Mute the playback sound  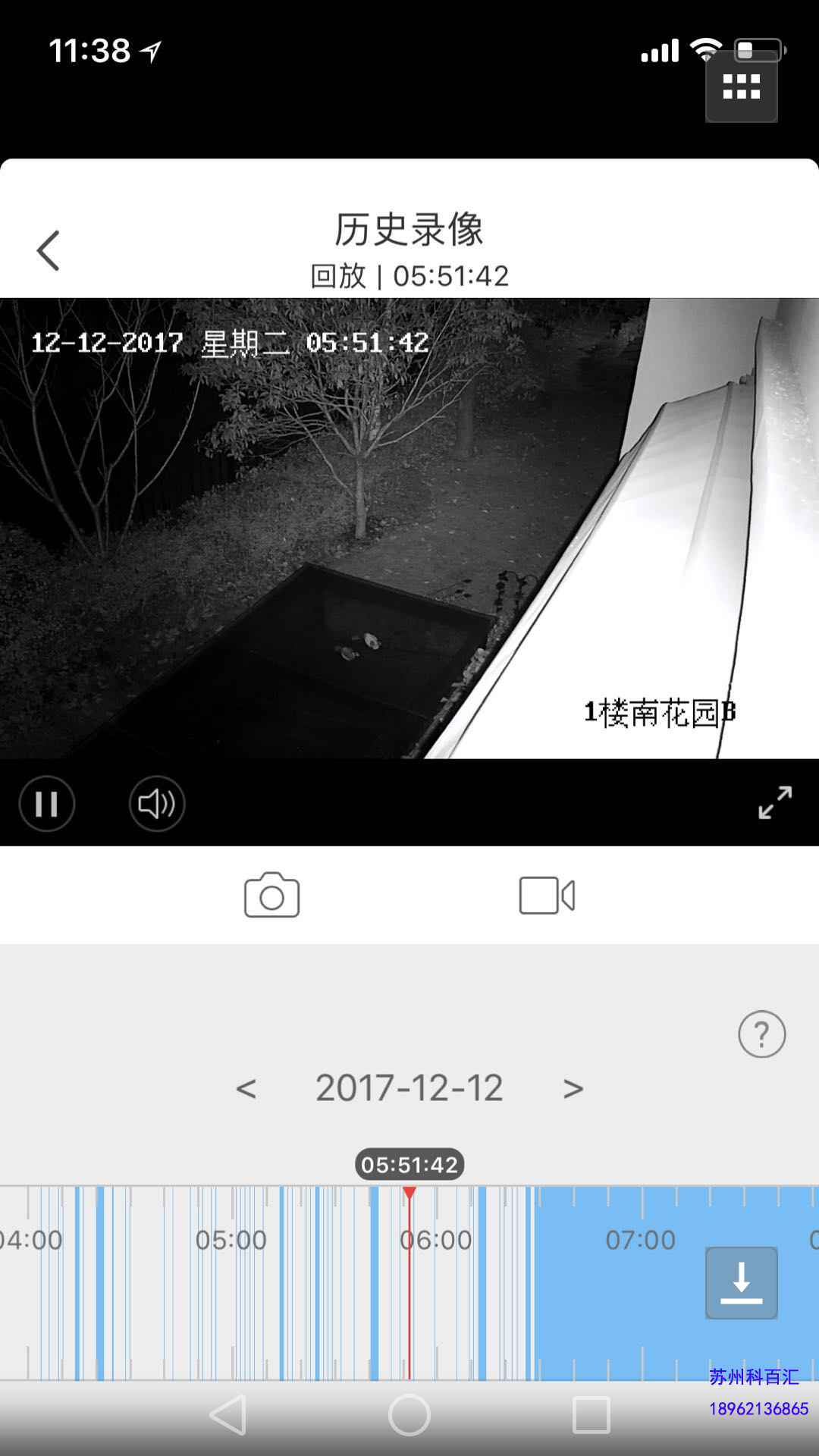(x=157, y=804)
